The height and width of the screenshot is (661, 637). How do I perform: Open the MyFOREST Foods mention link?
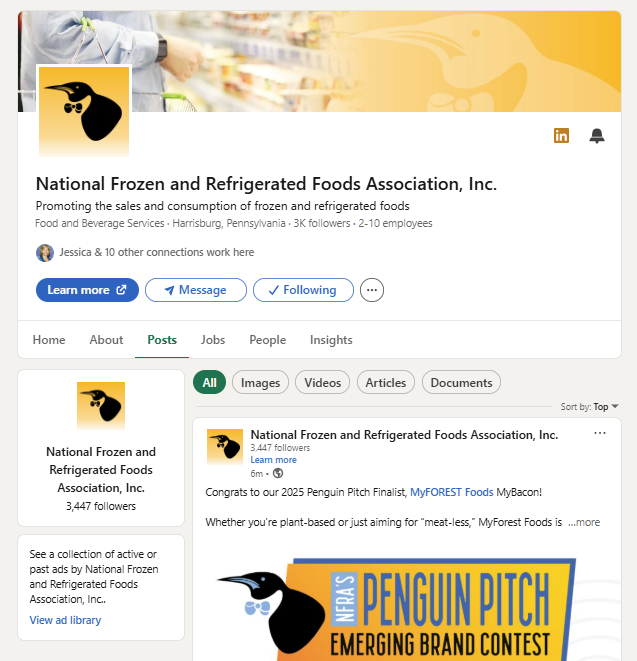click(451, 492)
